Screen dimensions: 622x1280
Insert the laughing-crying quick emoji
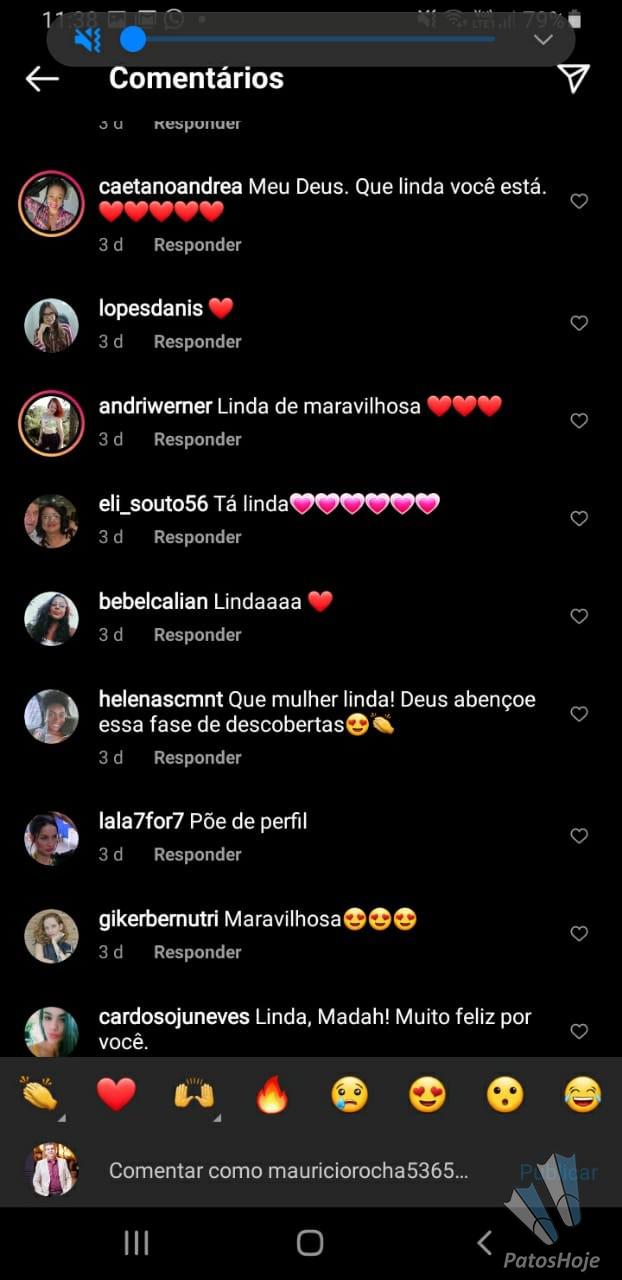582,1095
